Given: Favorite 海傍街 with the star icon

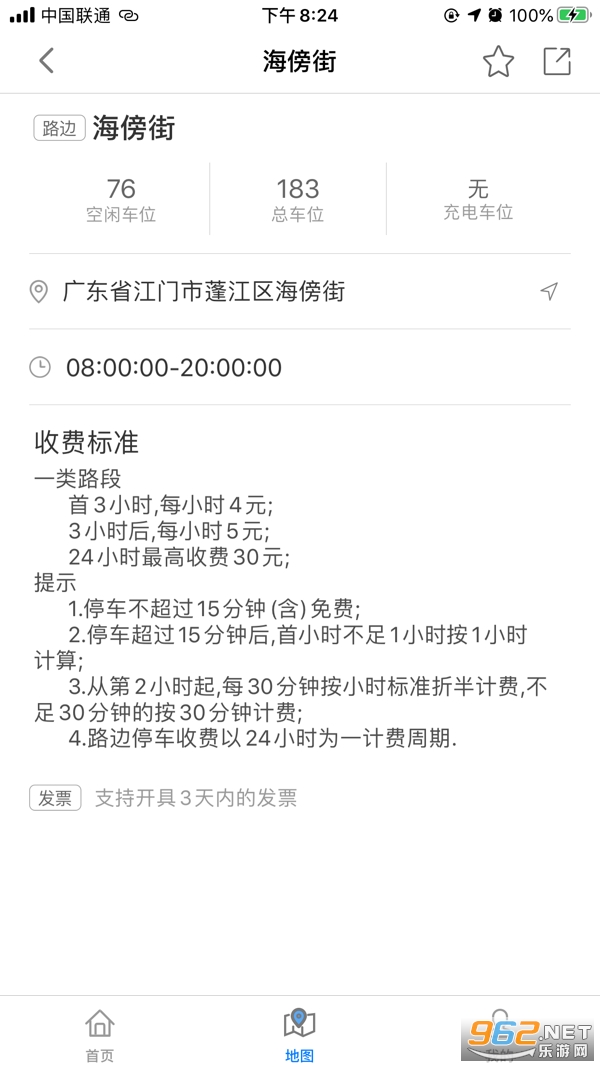Looking at the screenshot, I should [x=499, y=61].
